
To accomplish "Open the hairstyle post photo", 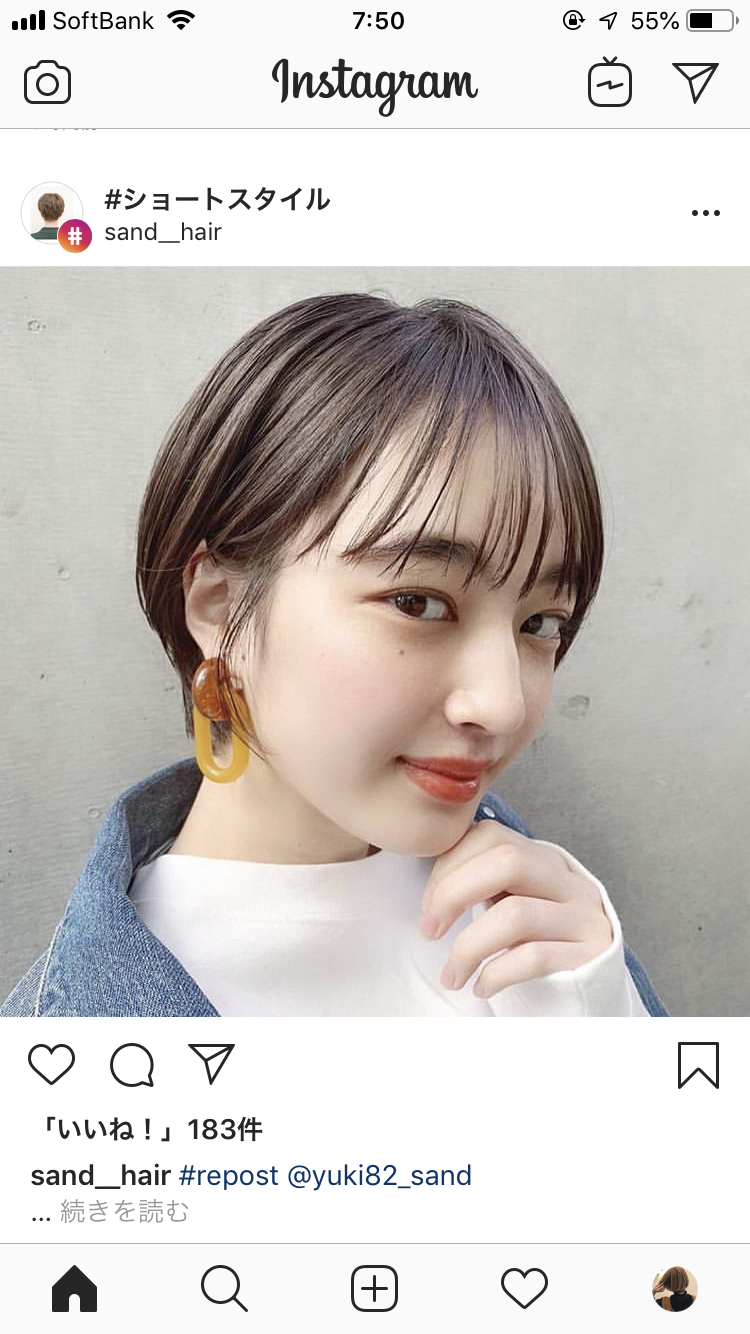I will (x=375, y=641).
